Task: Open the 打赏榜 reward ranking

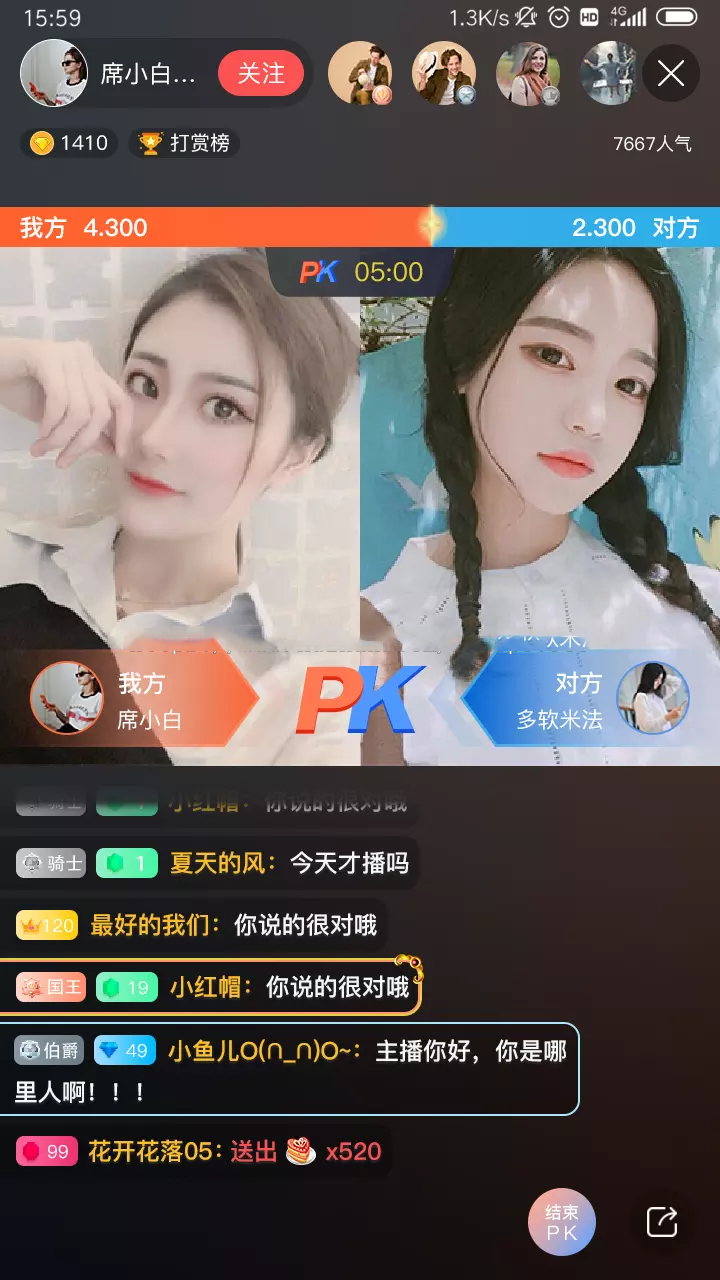Action: (x=184, y=143)
